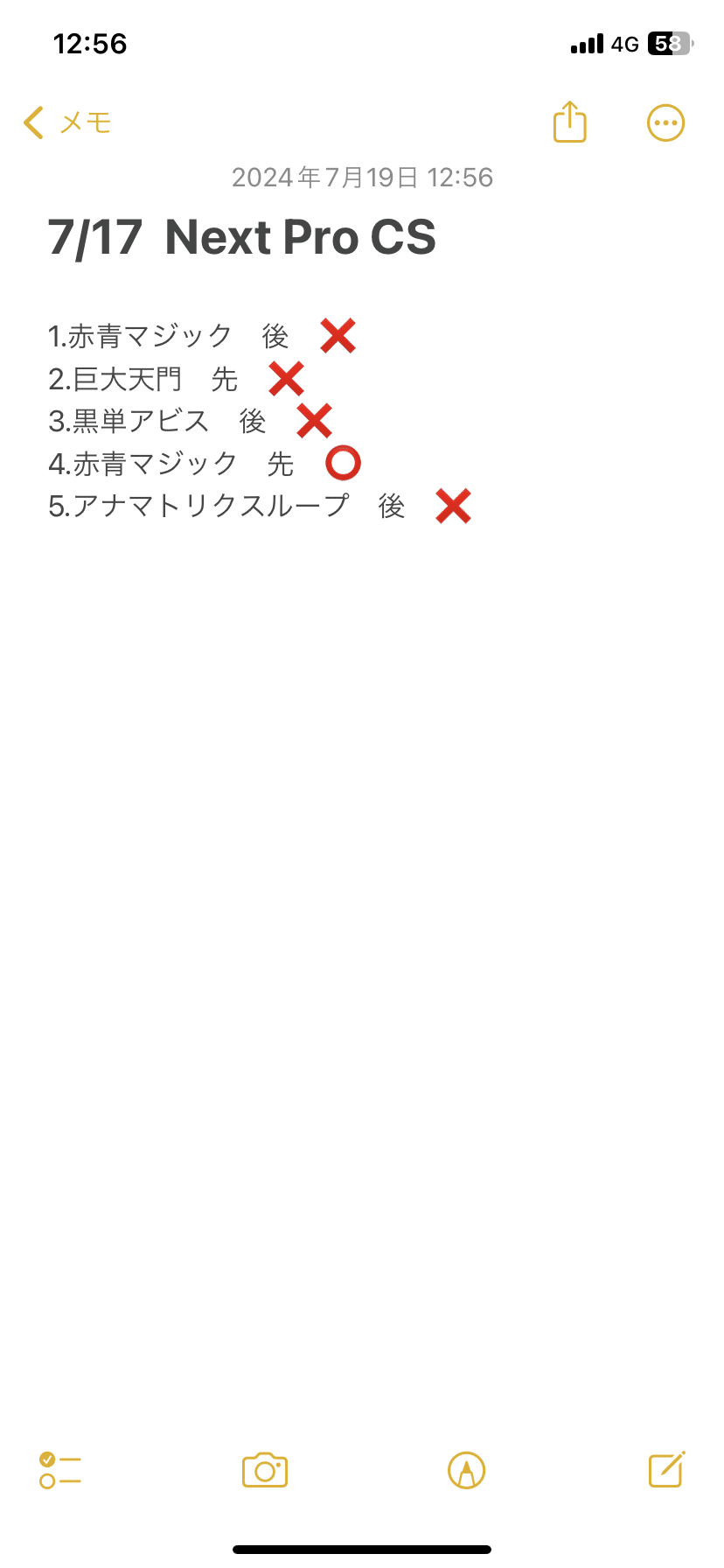Tap the battery indicator in status bar
The image size is (724, 1568).
coord(668,43)
